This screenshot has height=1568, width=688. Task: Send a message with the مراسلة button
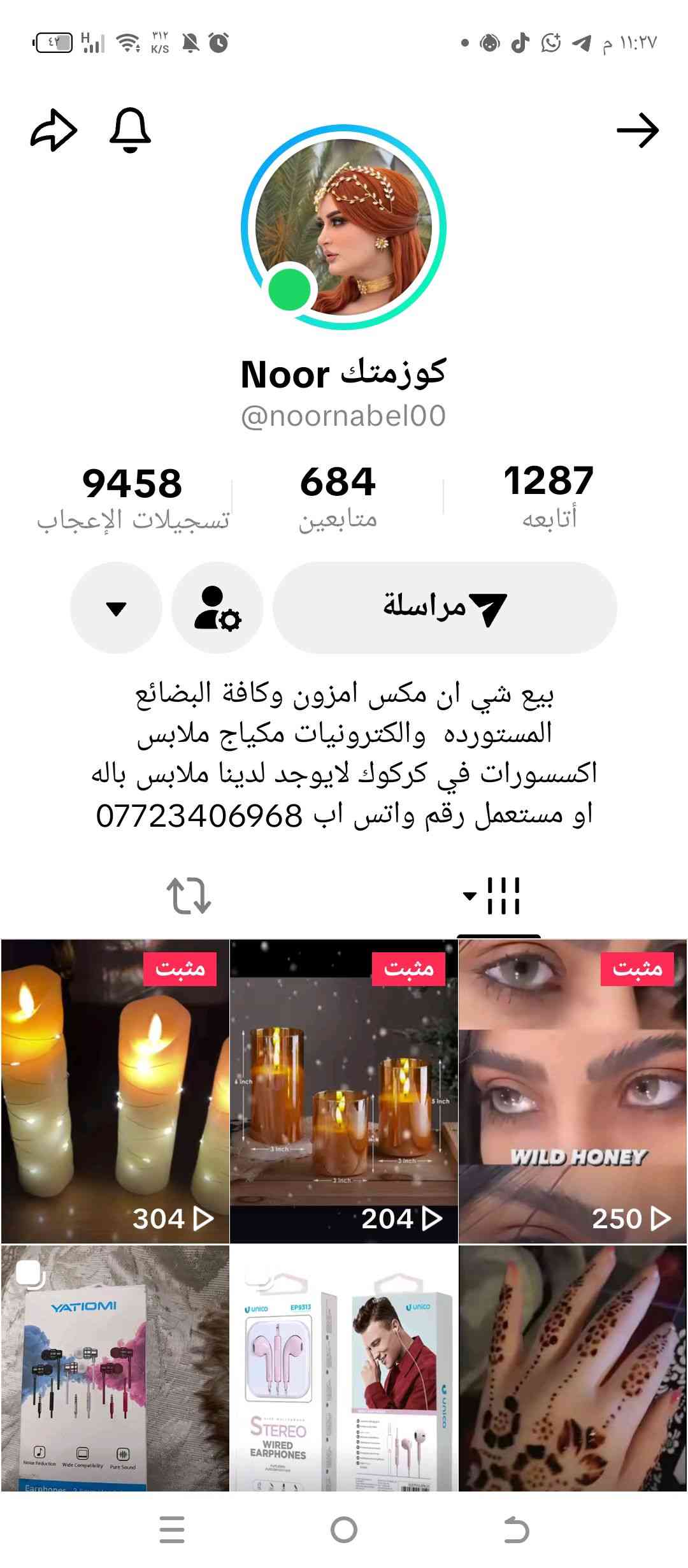[x=445, y=607]
